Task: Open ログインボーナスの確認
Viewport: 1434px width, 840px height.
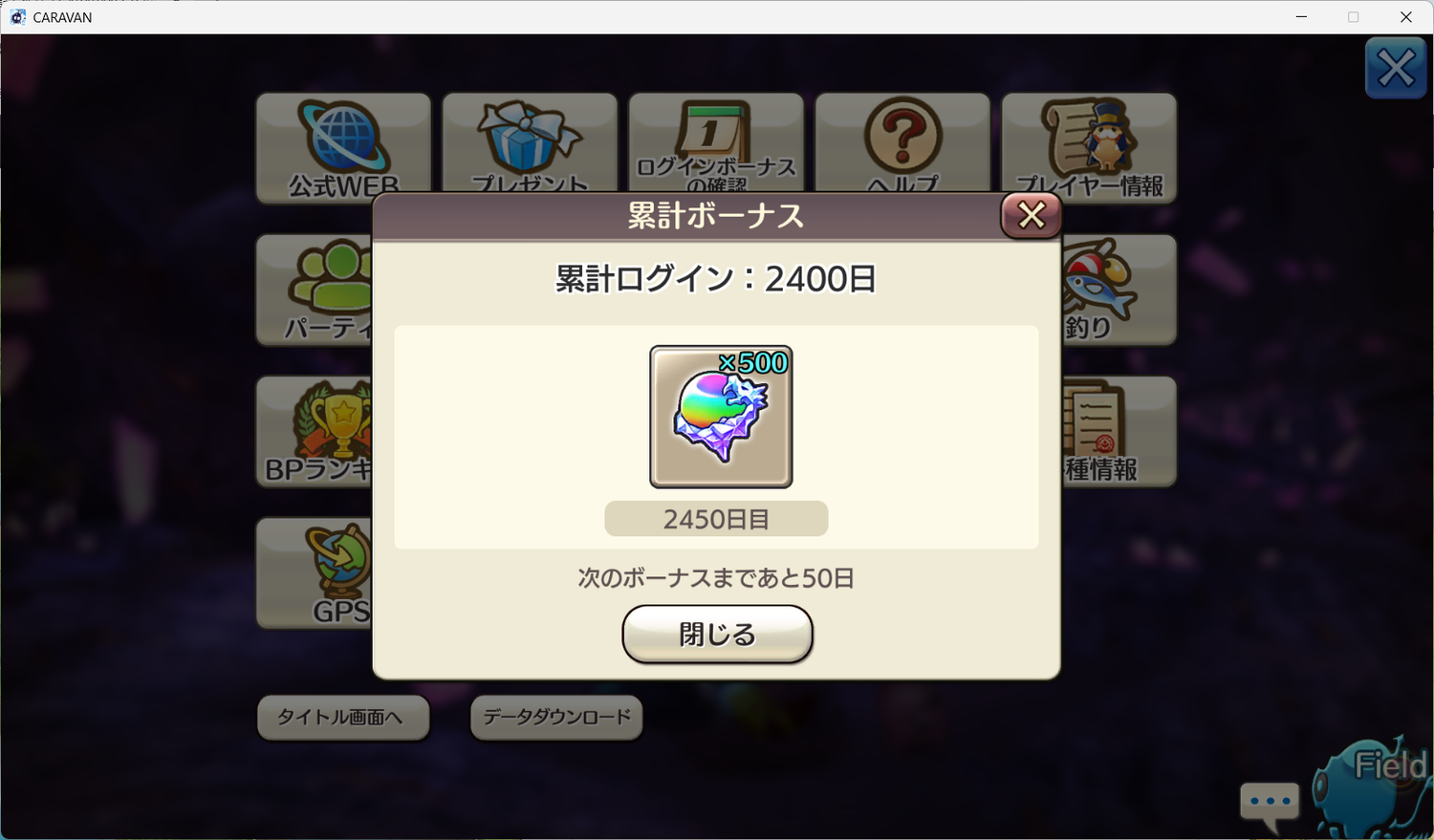Action: click(716, 143)
